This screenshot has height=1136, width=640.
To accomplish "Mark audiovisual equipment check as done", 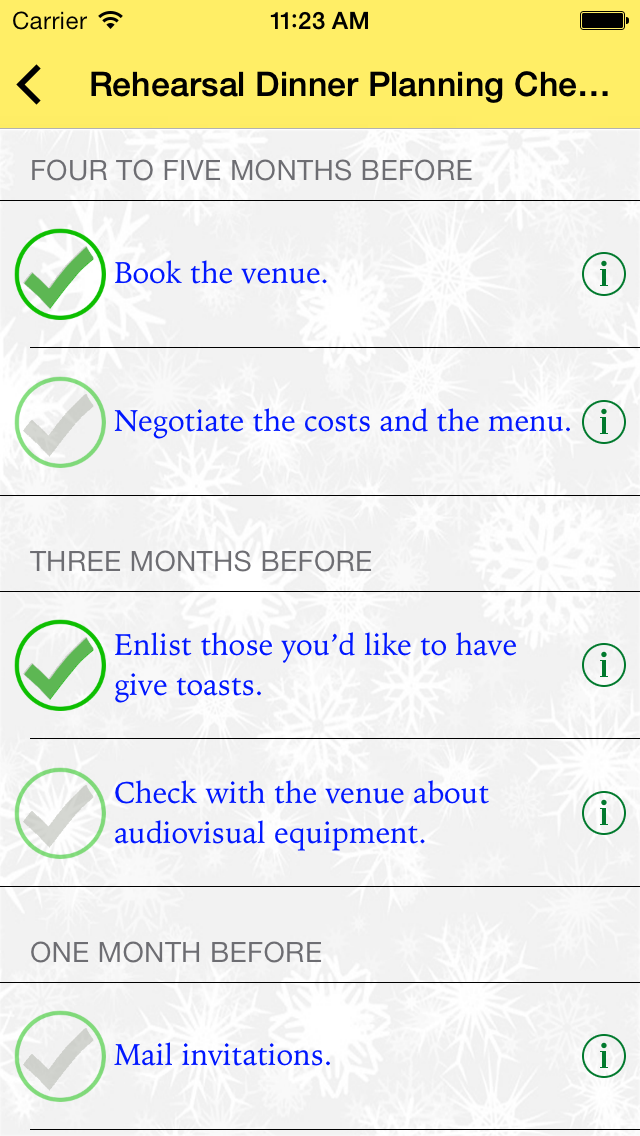I will pos(60,813).
